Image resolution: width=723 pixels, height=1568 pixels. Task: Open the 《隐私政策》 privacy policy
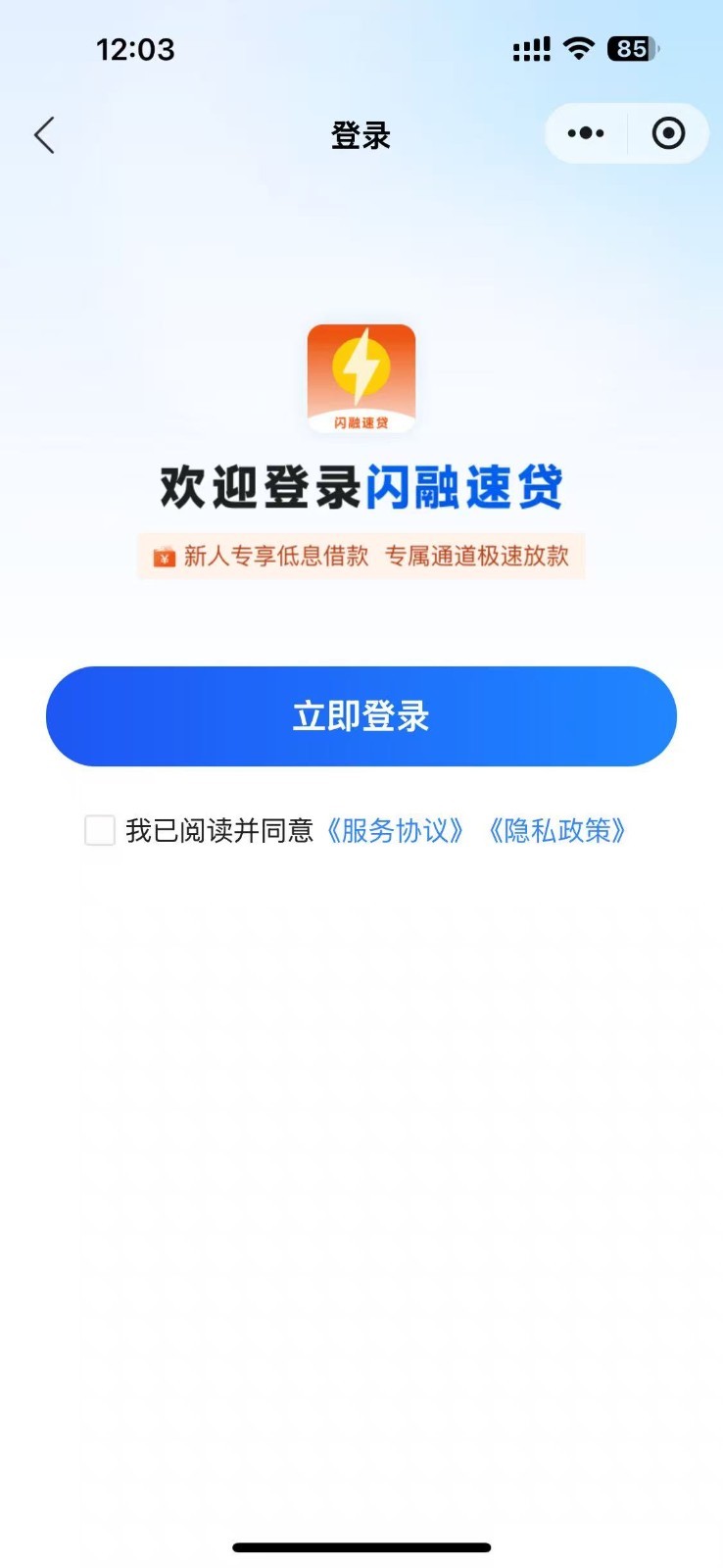558,830
